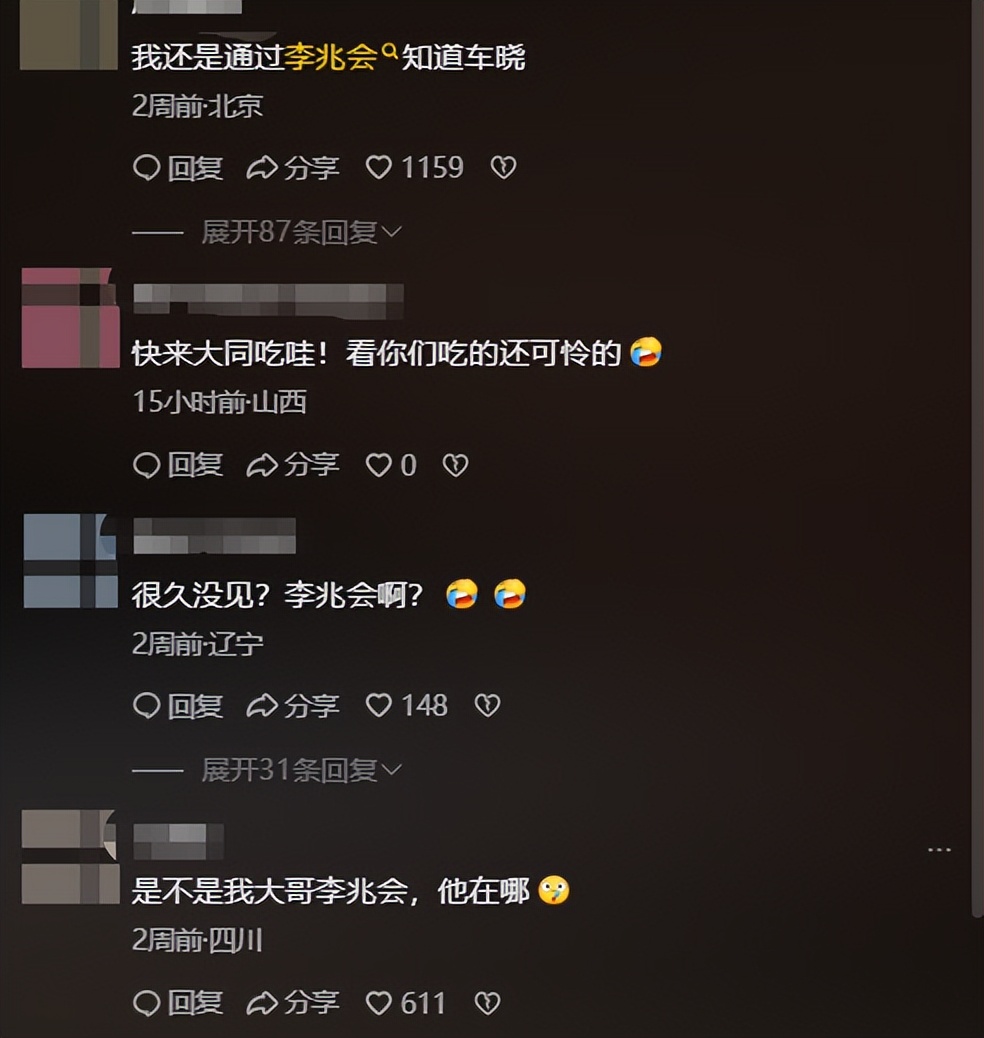Image resolution: width=984 pixels, height=1038 pixels.
Task: Share the comment posted from 四川
Action: [x=293, y=1002]
